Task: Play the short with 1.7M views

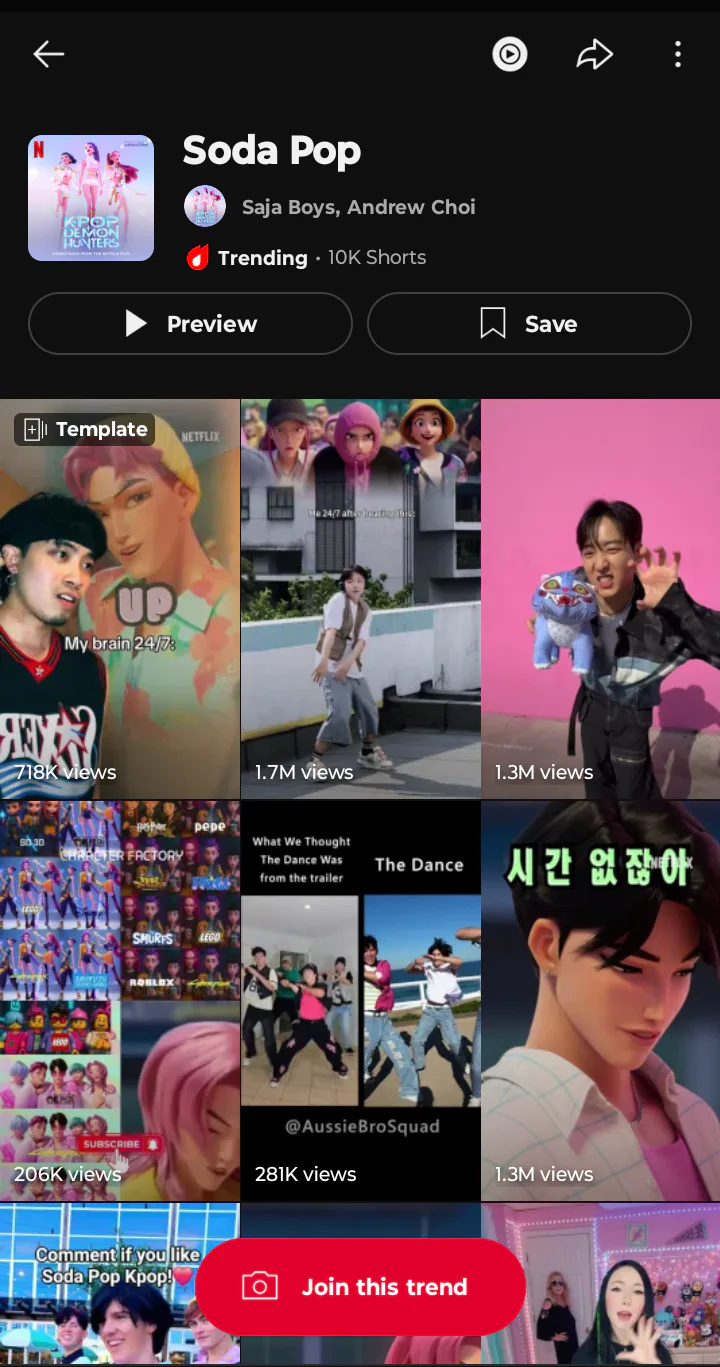Action: (x=360, y=600)
